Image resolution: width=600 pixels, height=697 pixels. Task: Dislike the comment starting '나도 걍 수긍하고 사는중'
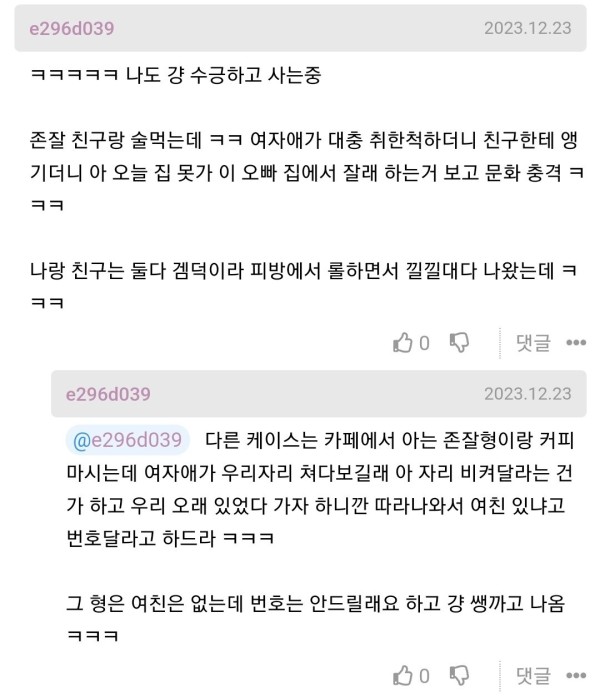coord(459,343)
